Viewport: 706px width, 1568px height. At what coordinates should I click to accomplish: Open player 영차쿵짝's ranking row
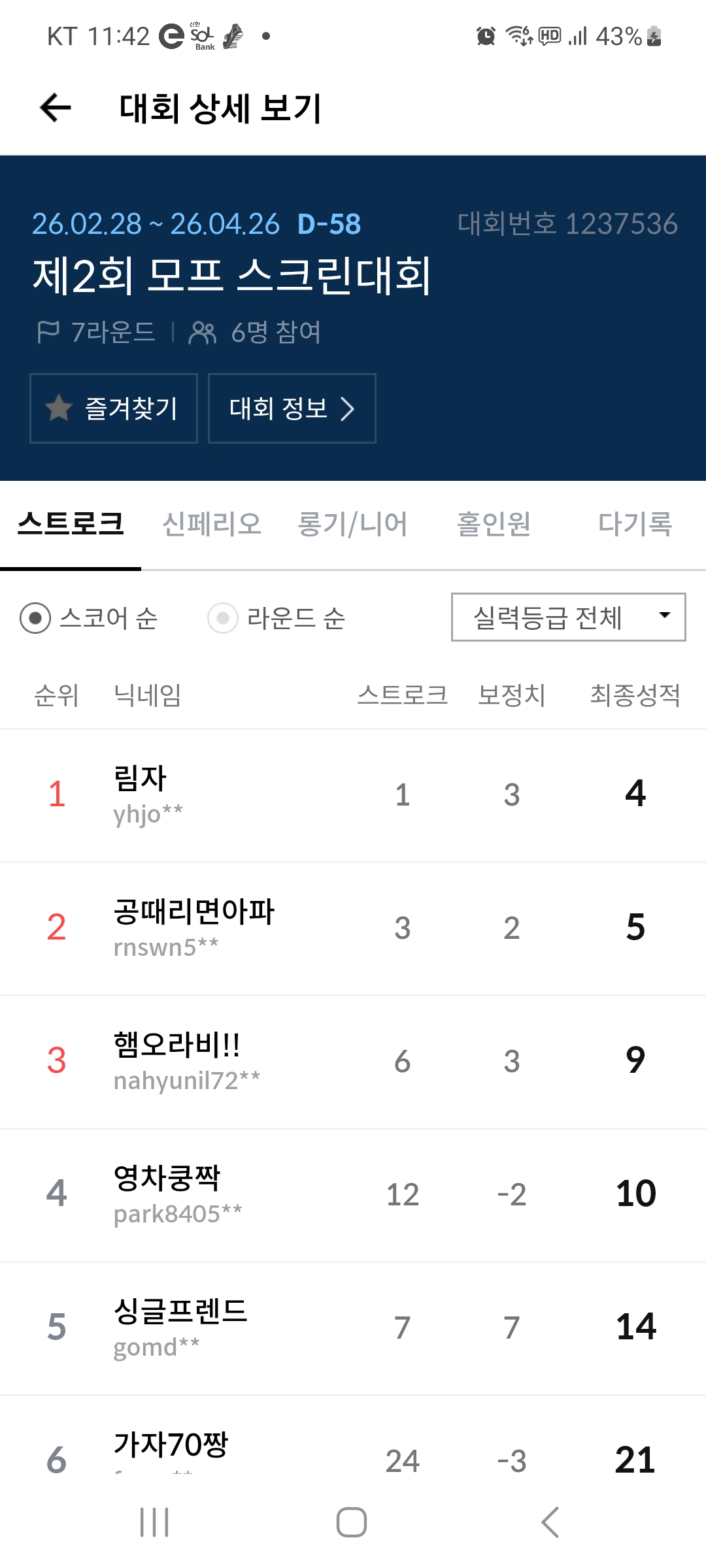click(353, 1194)
